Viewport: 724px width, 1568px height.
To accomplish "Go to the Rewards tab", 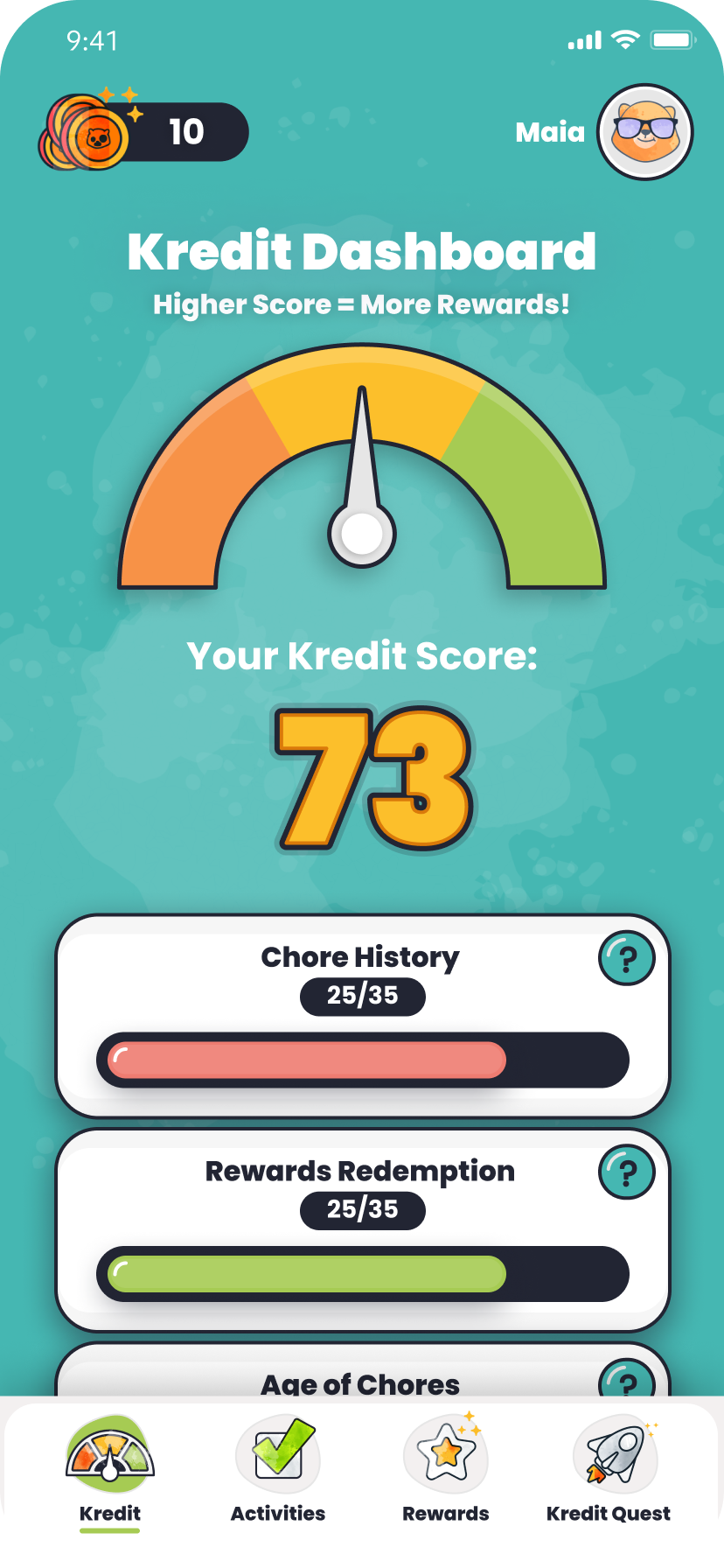I will [x=446, y=1472].
